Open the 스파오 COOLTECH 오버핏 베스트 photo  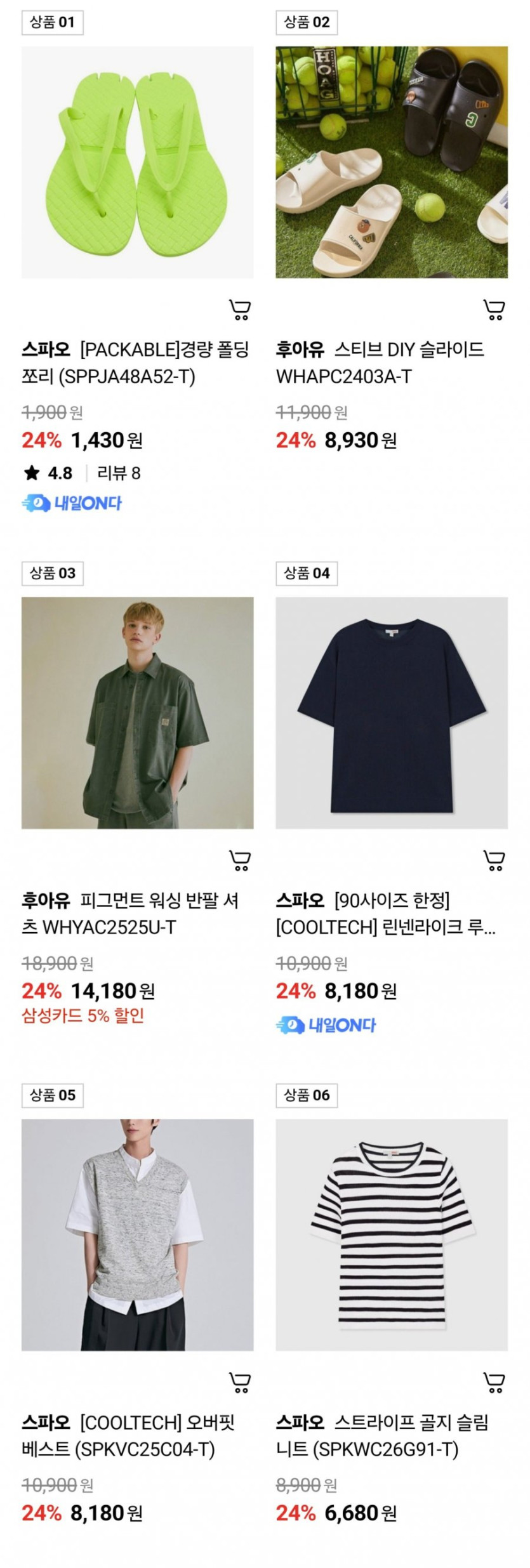137,1235
